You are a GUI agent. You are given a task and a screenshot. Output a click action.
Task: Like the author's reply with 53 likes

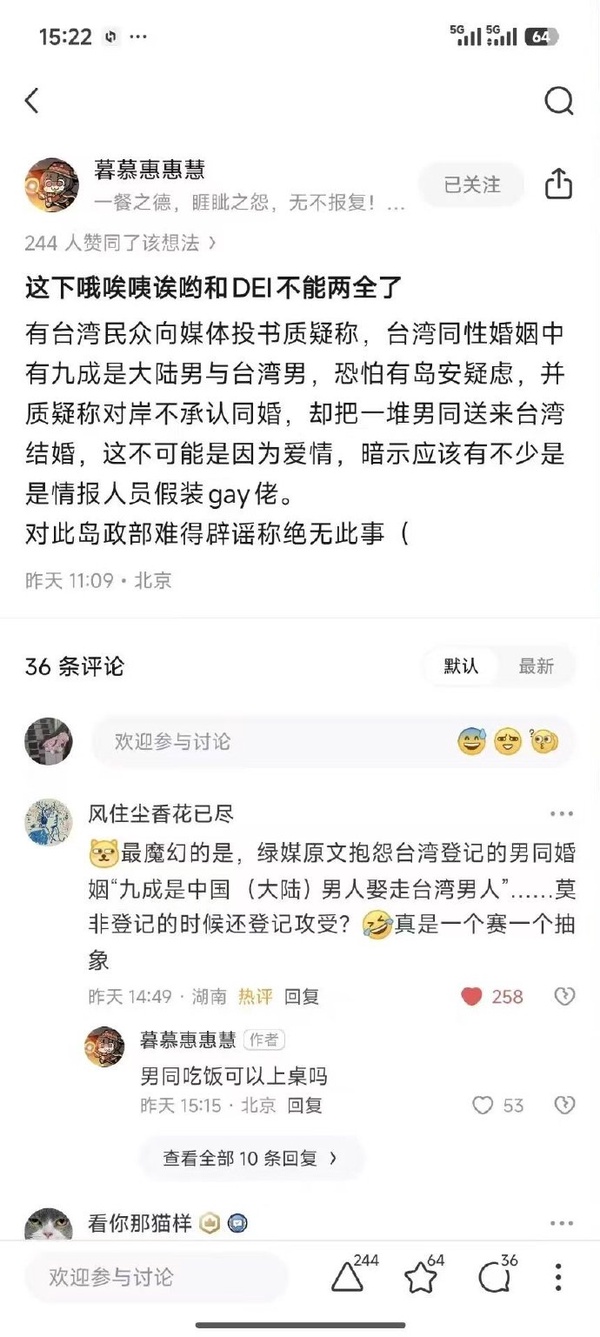(484, 1105)
